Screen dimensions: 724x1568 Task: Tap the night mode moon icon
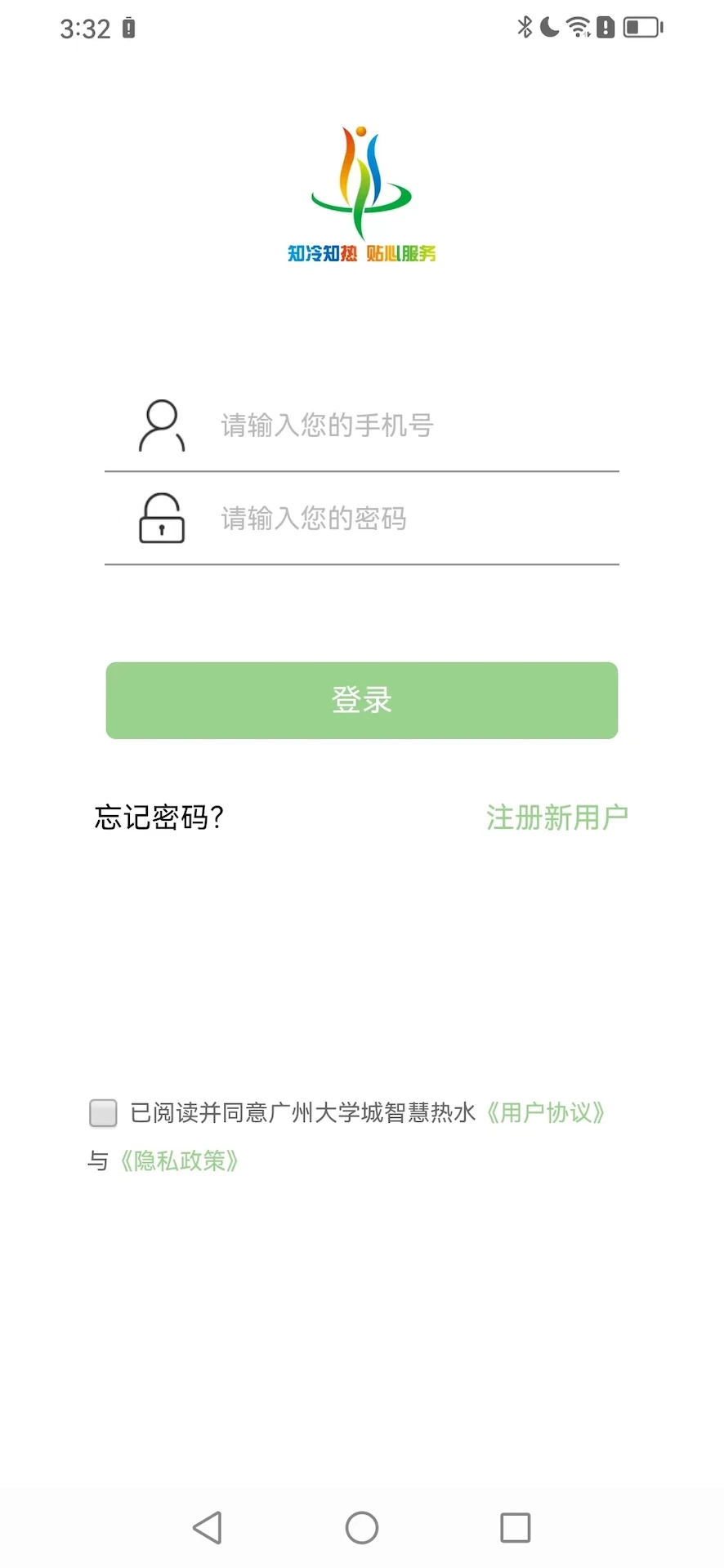(548, 27)
